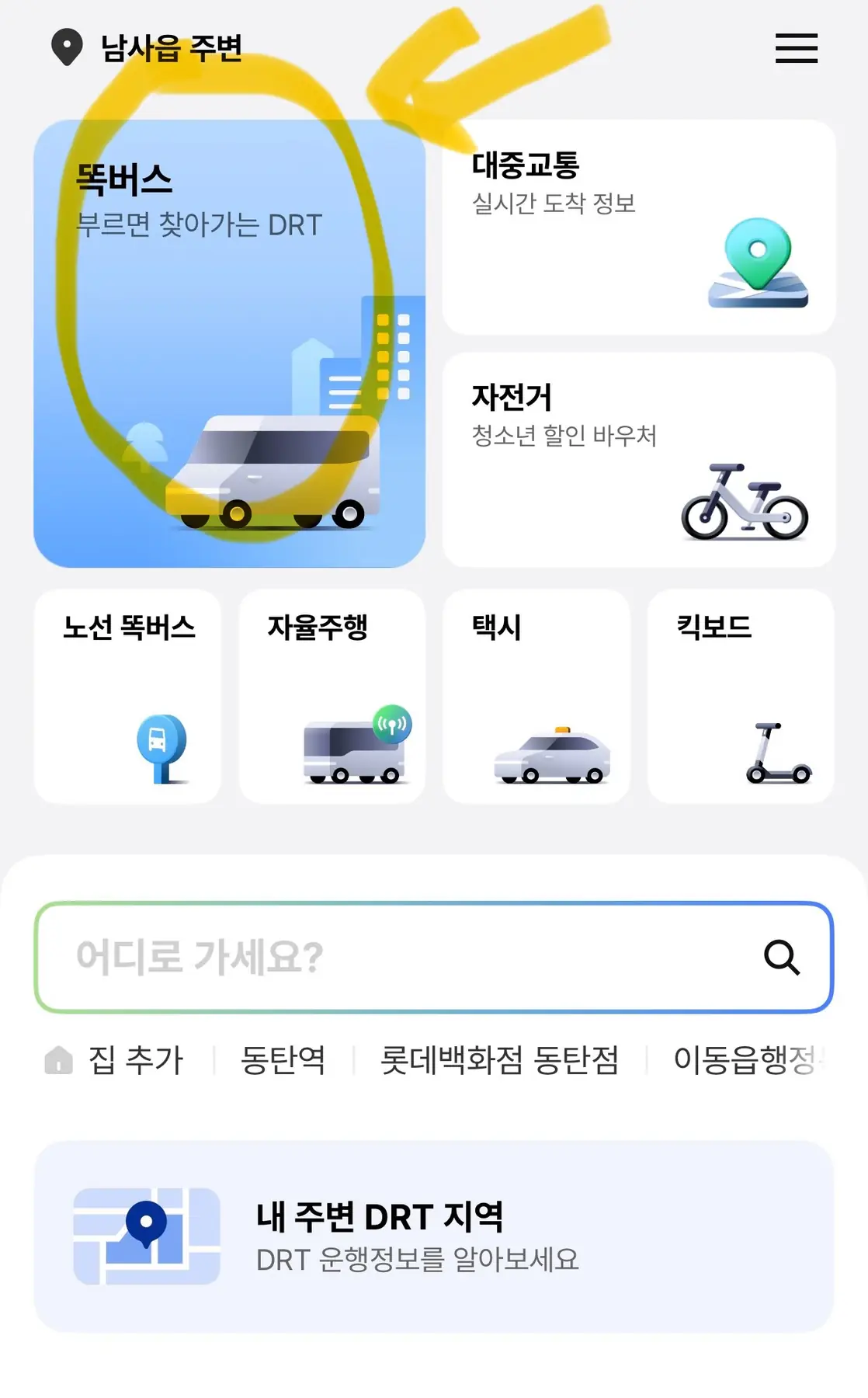The image size is (868, 1398).
Task: Open the hamburger menu
Action: tap(796, 48)
